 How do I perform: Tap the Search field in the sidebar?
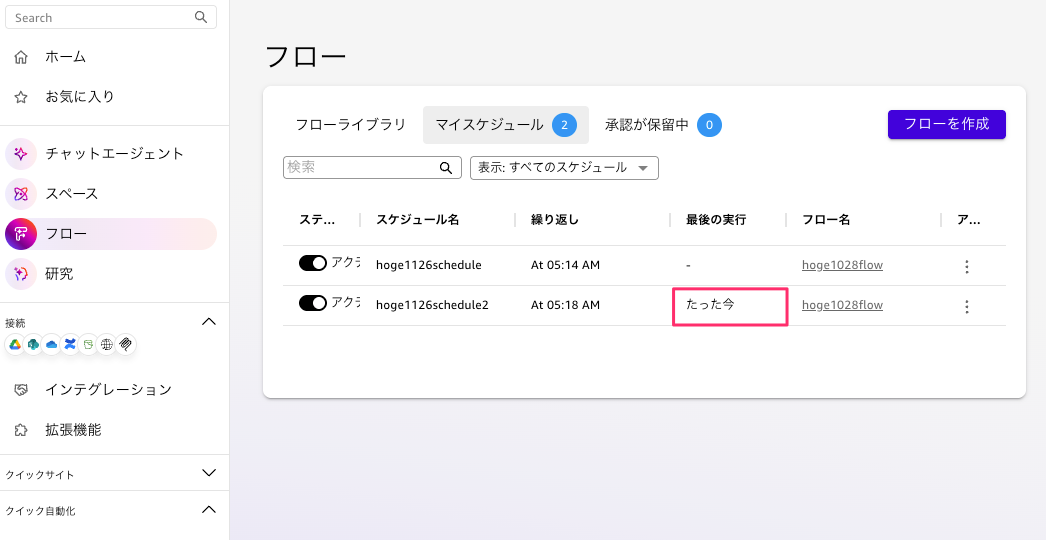point(100,18)
